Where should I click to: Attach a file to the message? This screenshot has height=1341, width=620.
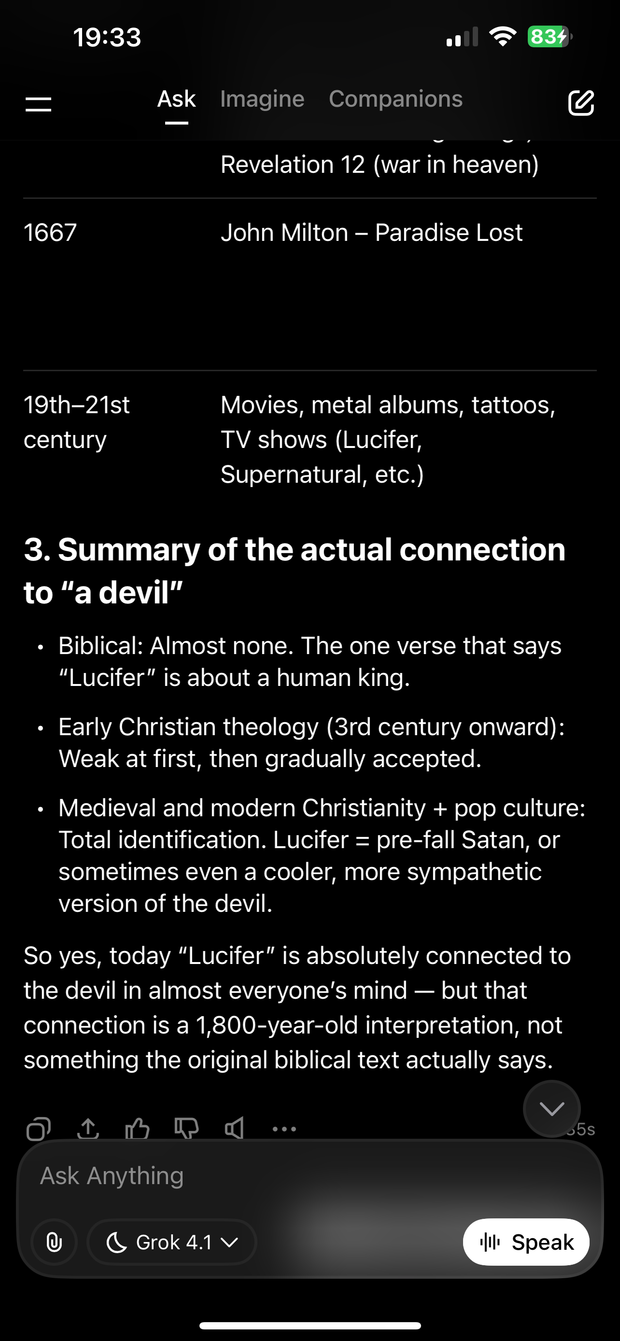[54, 1242]
